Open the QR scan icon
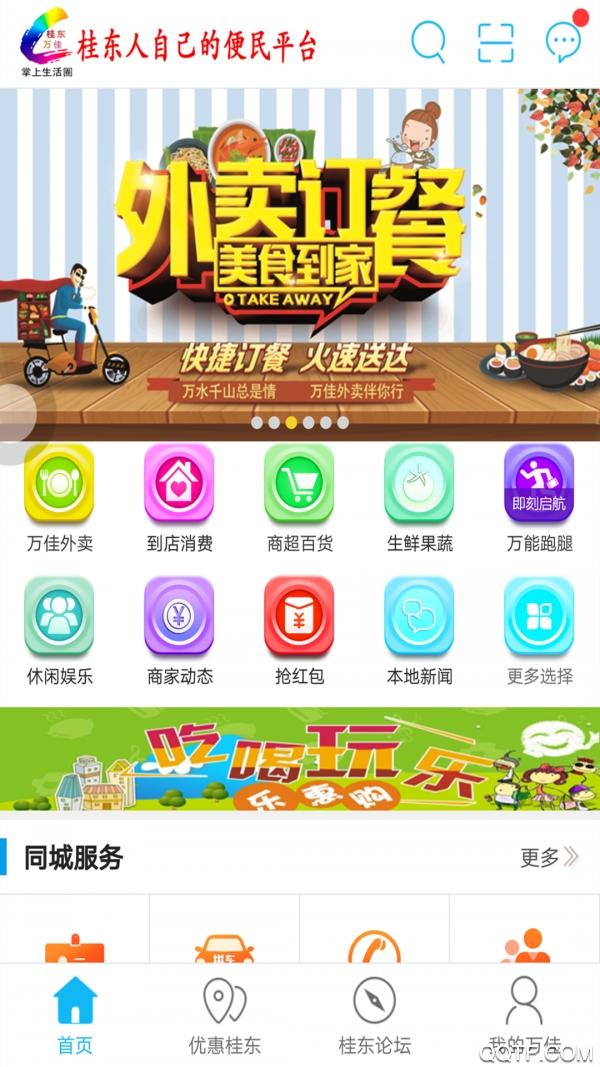This screenshot has height=1067, width=600. pos(495,42)
